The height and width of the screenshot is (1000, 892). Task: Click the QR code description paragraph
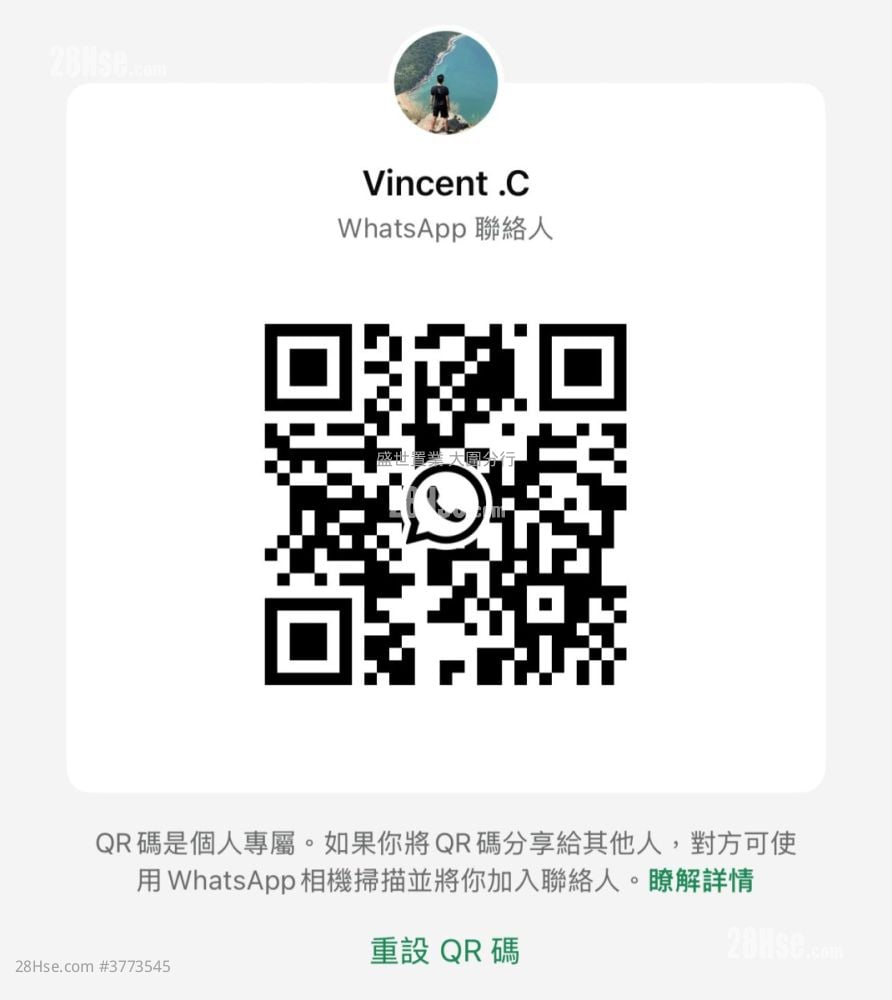[x=445, y=863]
